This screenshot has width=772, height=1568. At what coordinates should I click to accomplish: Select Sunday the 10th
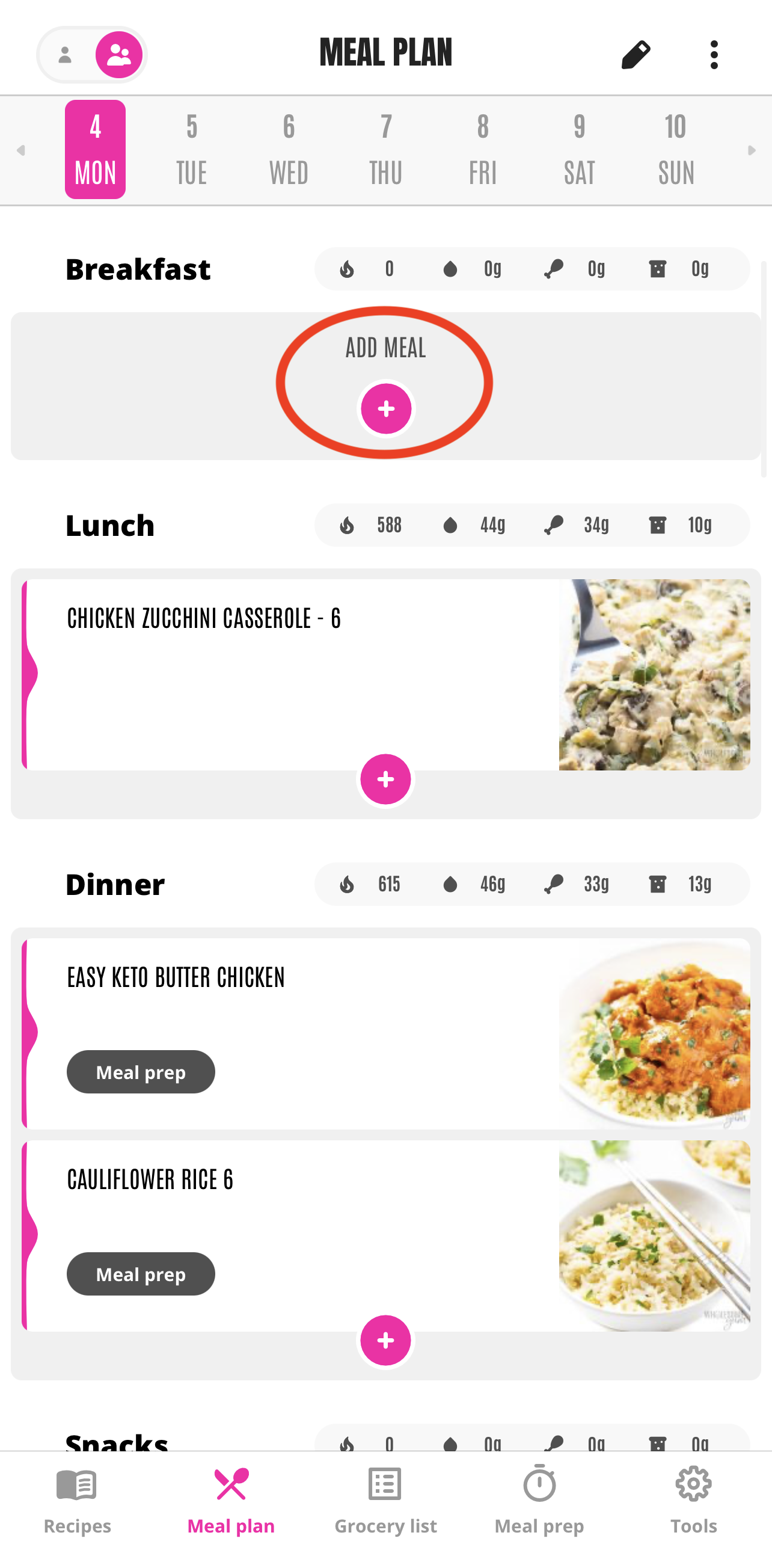[675, 150]
